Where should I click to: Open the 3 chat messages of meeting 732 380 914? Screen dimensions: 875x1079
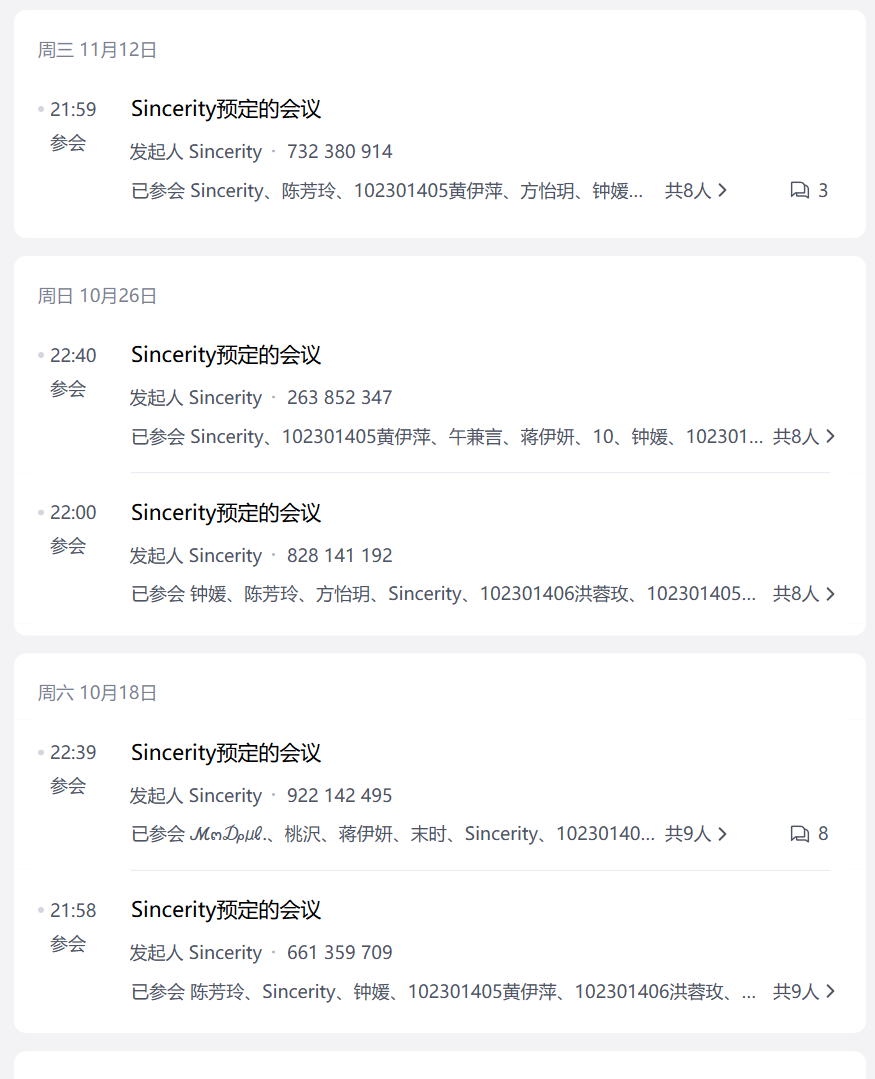(809, 190)
